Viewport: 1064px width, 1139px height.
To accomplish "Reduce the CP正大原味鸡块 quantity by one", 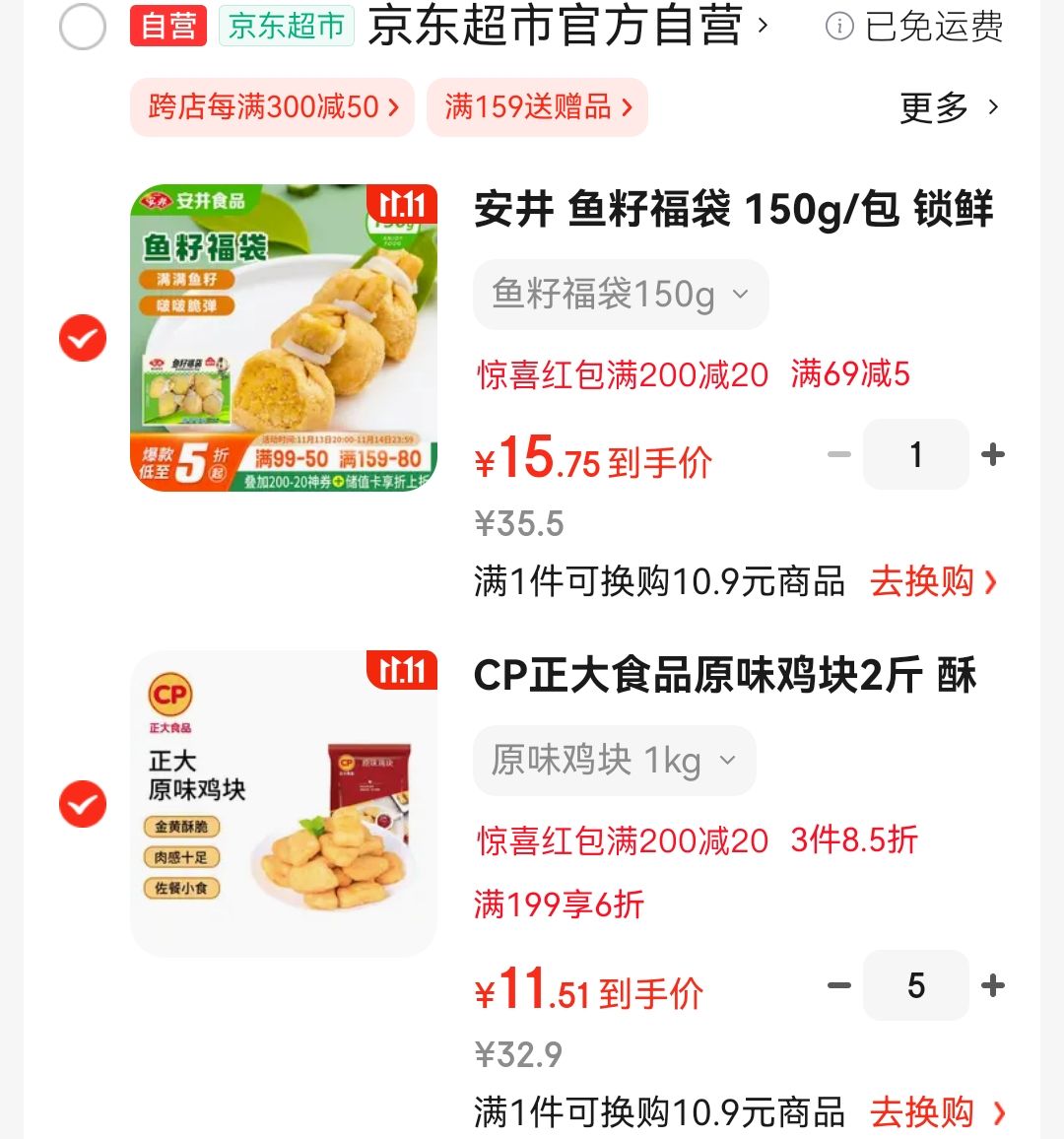I will pyautogui.click(x=839, y=985).
